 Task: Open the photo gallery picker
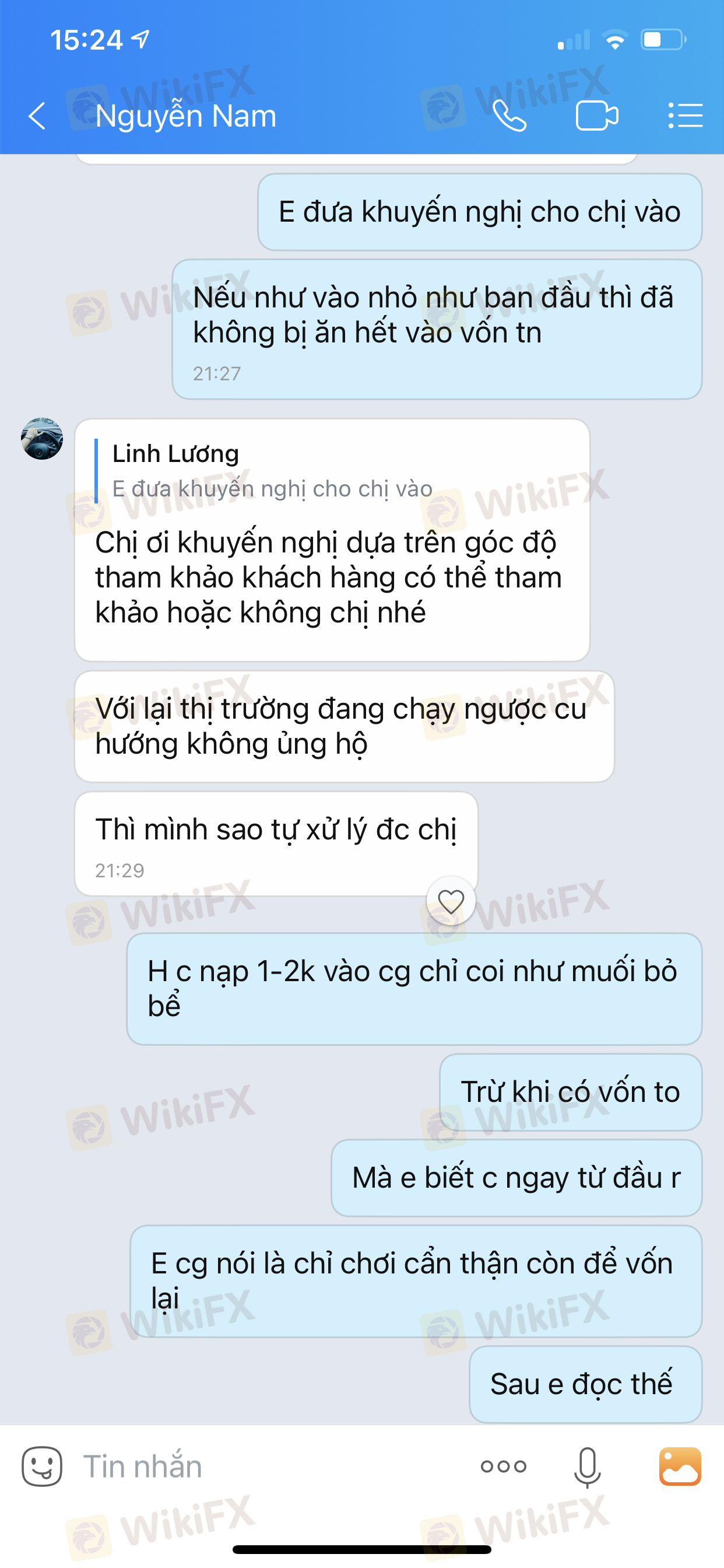point(680,1466)
